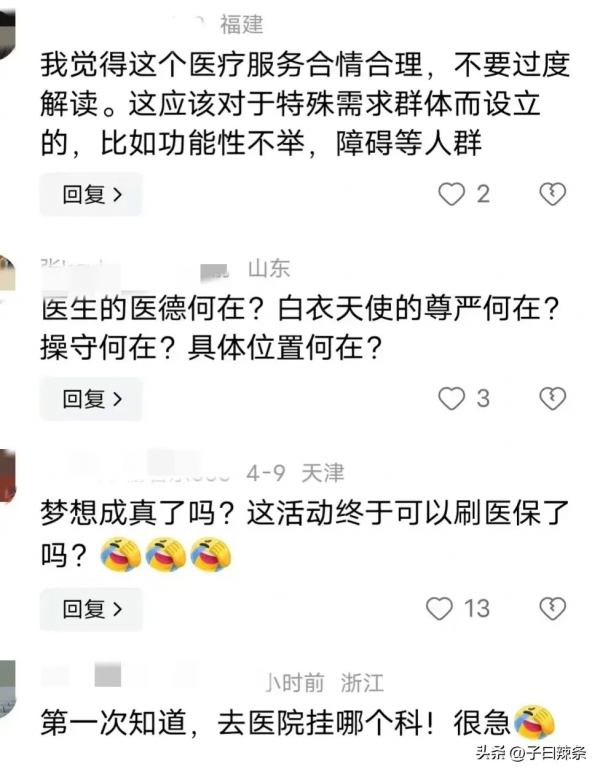Dislike the Tianjin user's comment
Screen dimensions: 600x774
[552, 608]
